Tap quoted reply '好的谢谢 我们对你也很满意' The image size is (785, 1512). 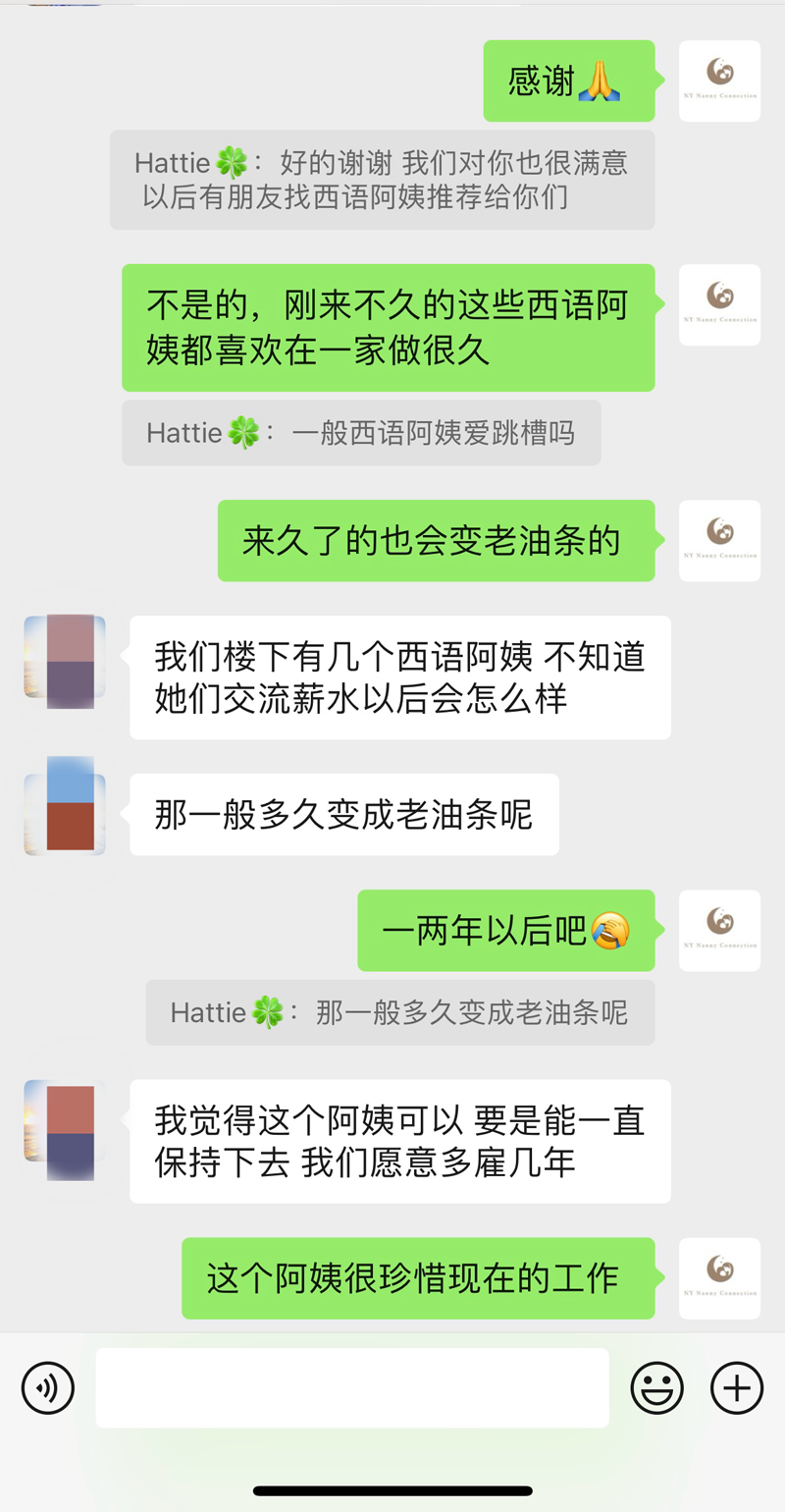[x=382, y=180]
